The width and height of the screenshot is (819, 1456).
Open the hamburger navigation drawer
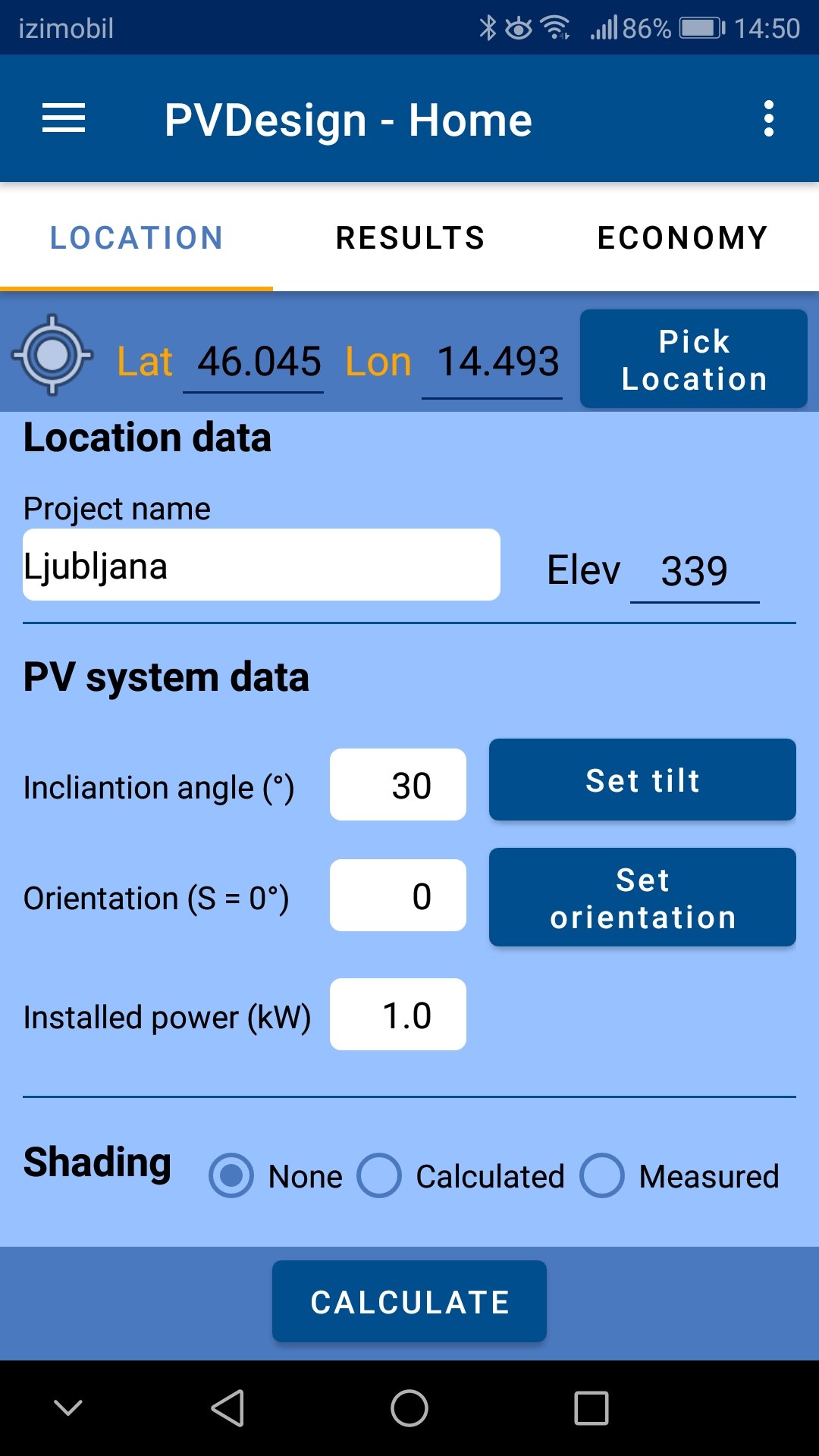point(64,119)
